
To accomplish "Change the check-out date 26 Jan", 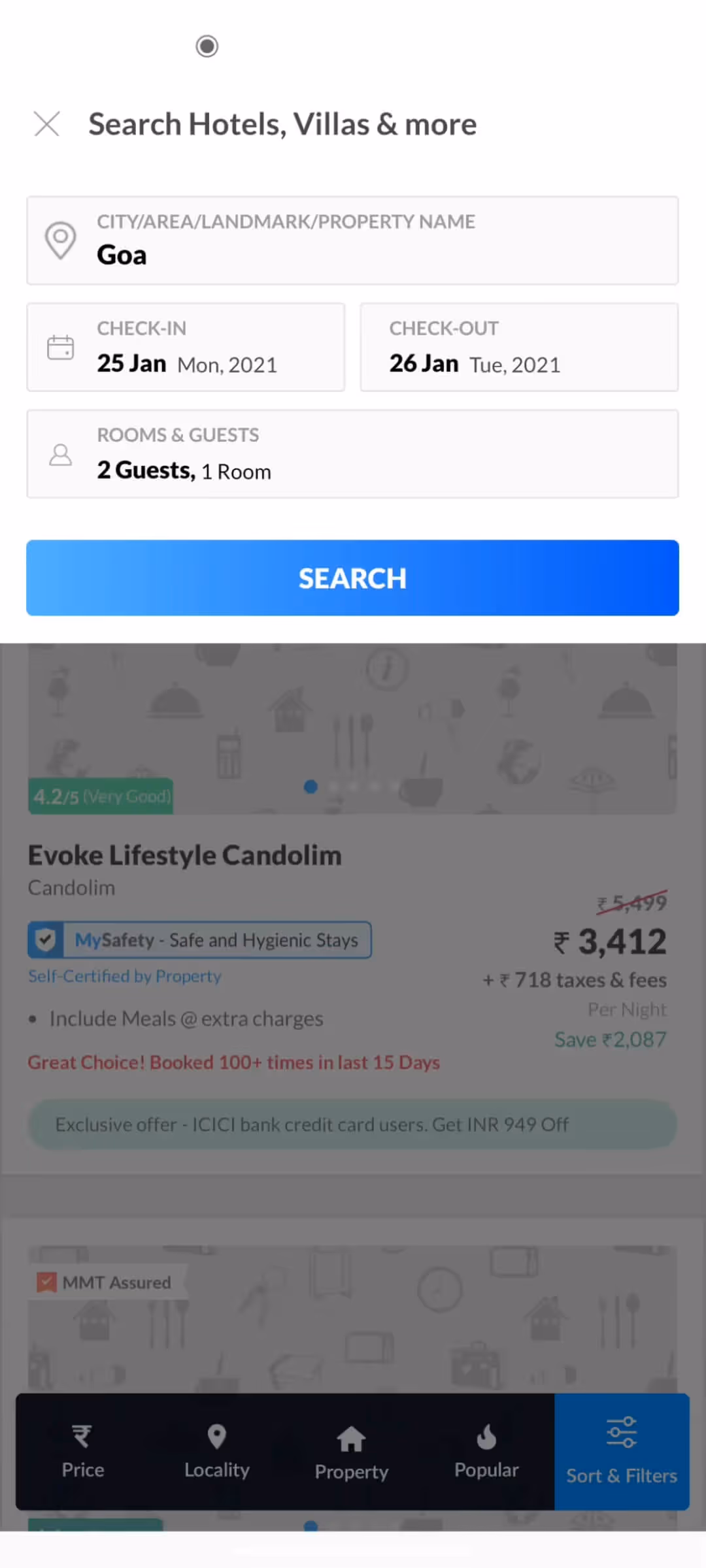I will point(519,347).
